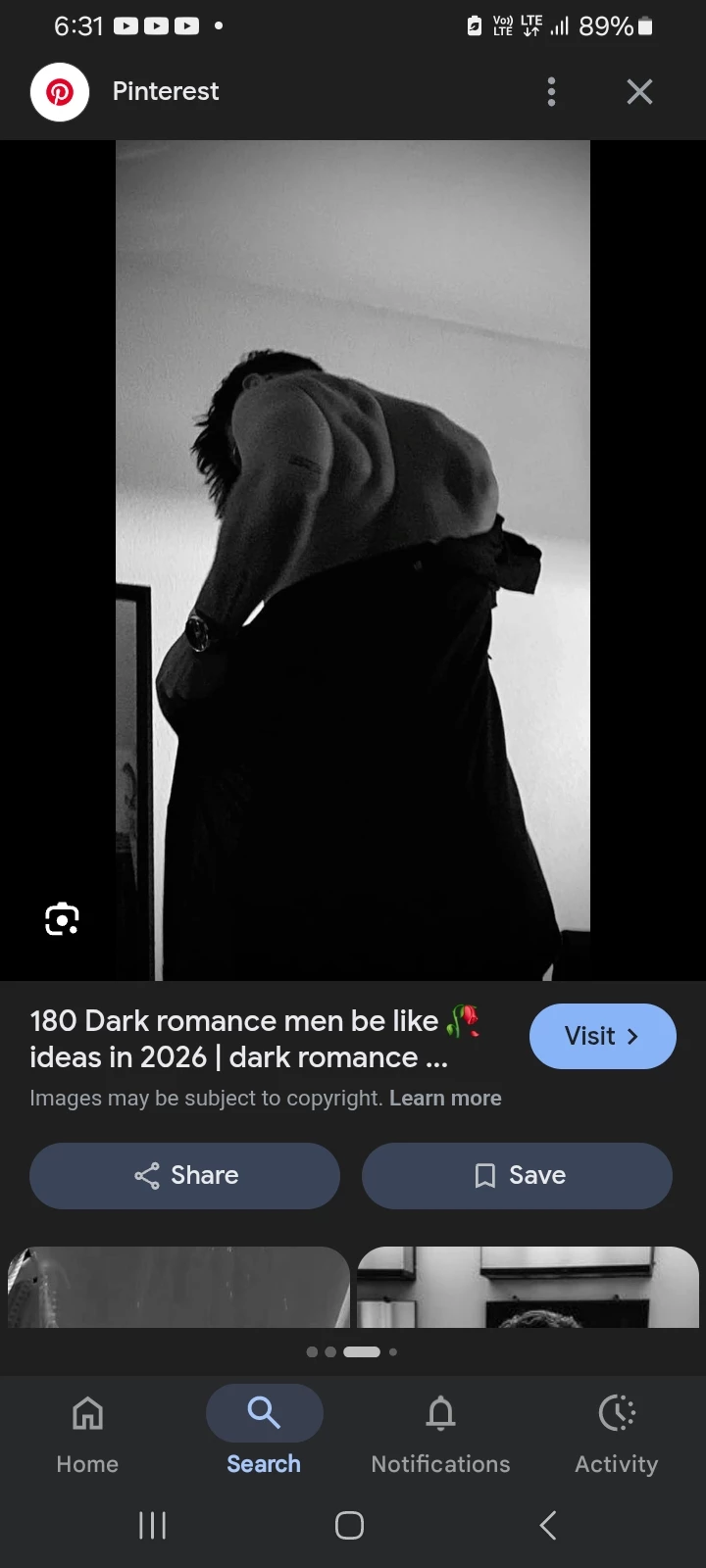Open the right related image thumbnail

point(528,1287)
